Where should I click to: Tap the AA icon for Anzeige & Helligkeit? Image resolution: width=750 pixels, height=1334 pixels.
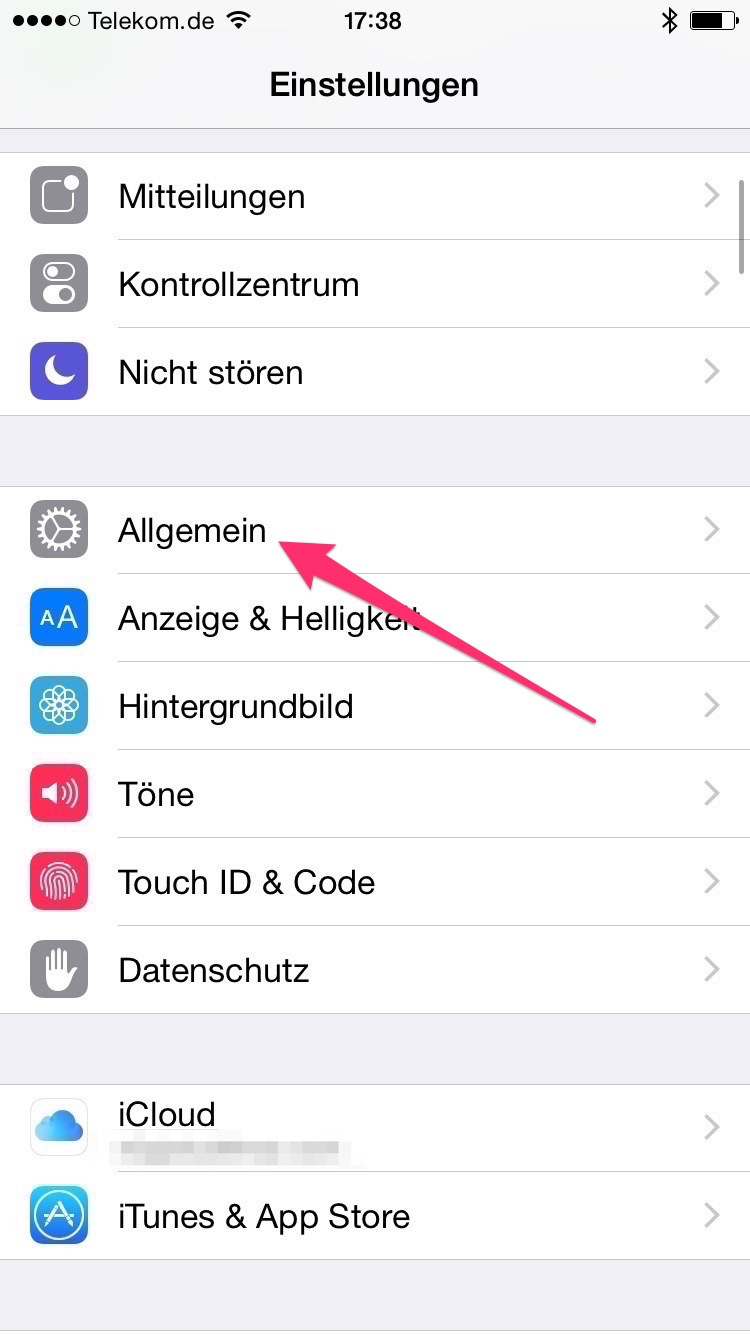(x=58, y=617)
